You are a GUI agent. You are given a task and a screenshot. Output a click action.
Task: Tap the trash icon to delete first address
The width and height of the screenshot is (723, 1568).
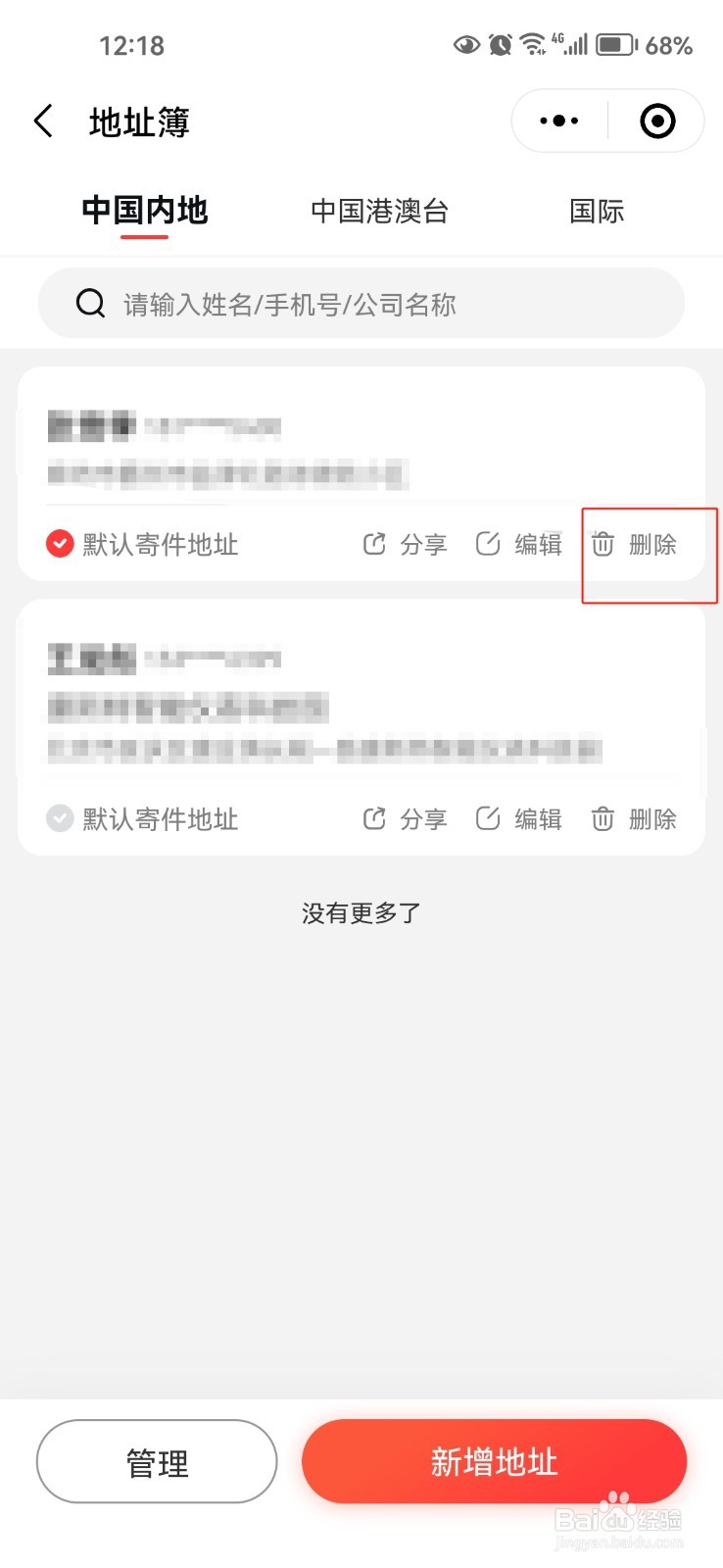[x=603, y=544]
